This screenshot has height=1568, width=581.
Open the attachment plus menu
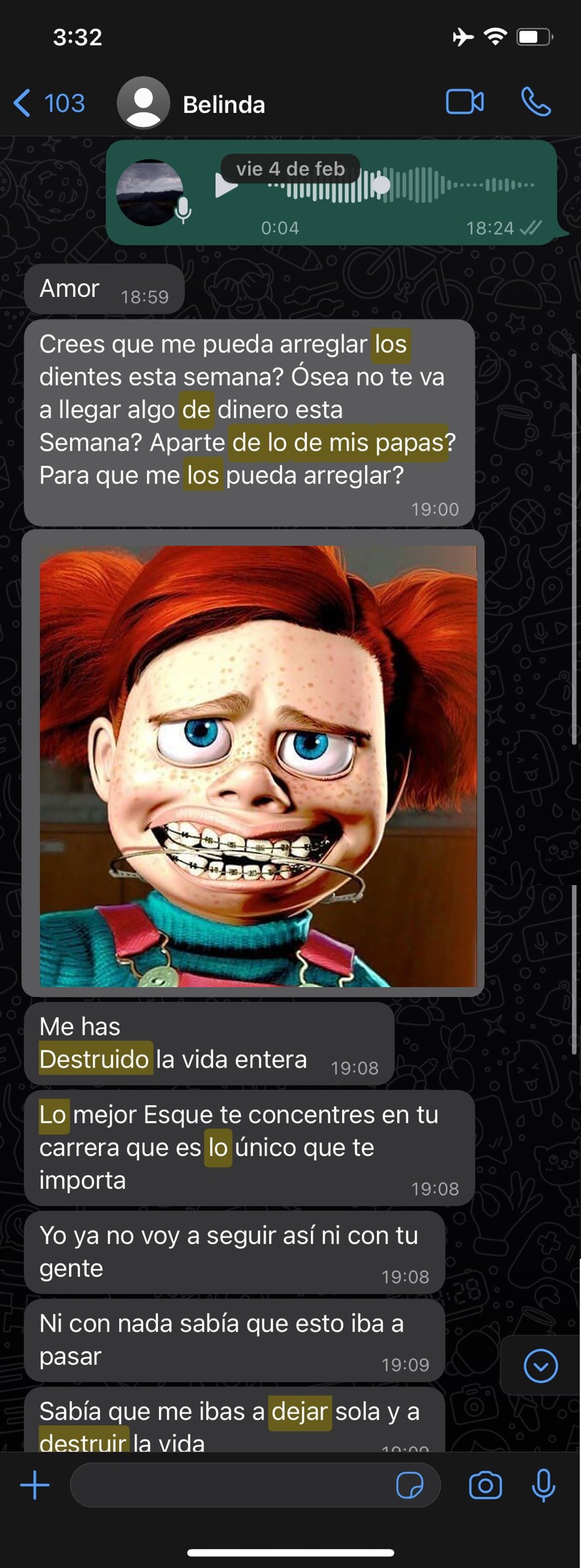pyautogui.click(x=35, y=1486)
